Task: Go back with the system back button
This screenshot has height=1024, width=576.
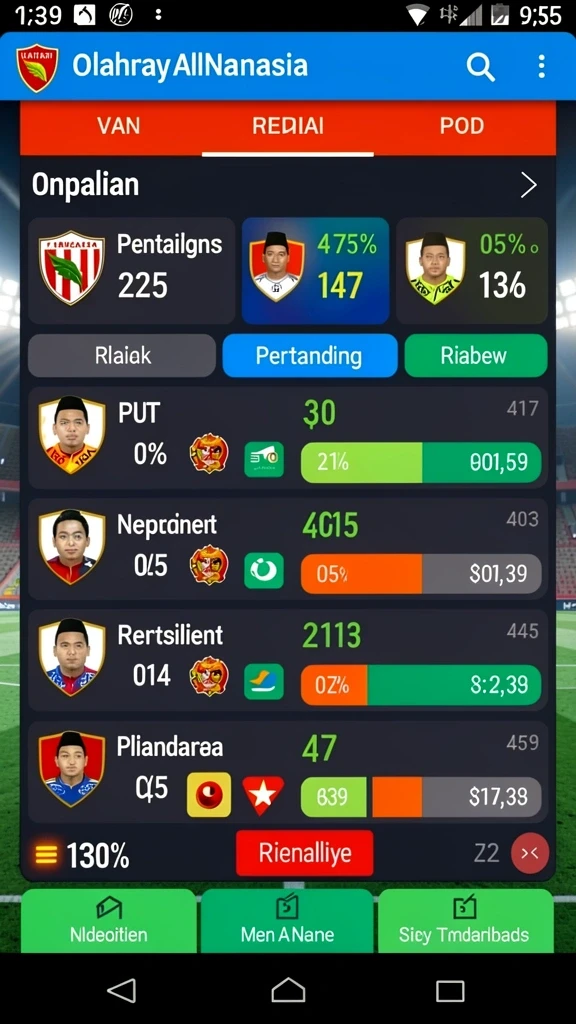Action: click(x=122, y=990)
